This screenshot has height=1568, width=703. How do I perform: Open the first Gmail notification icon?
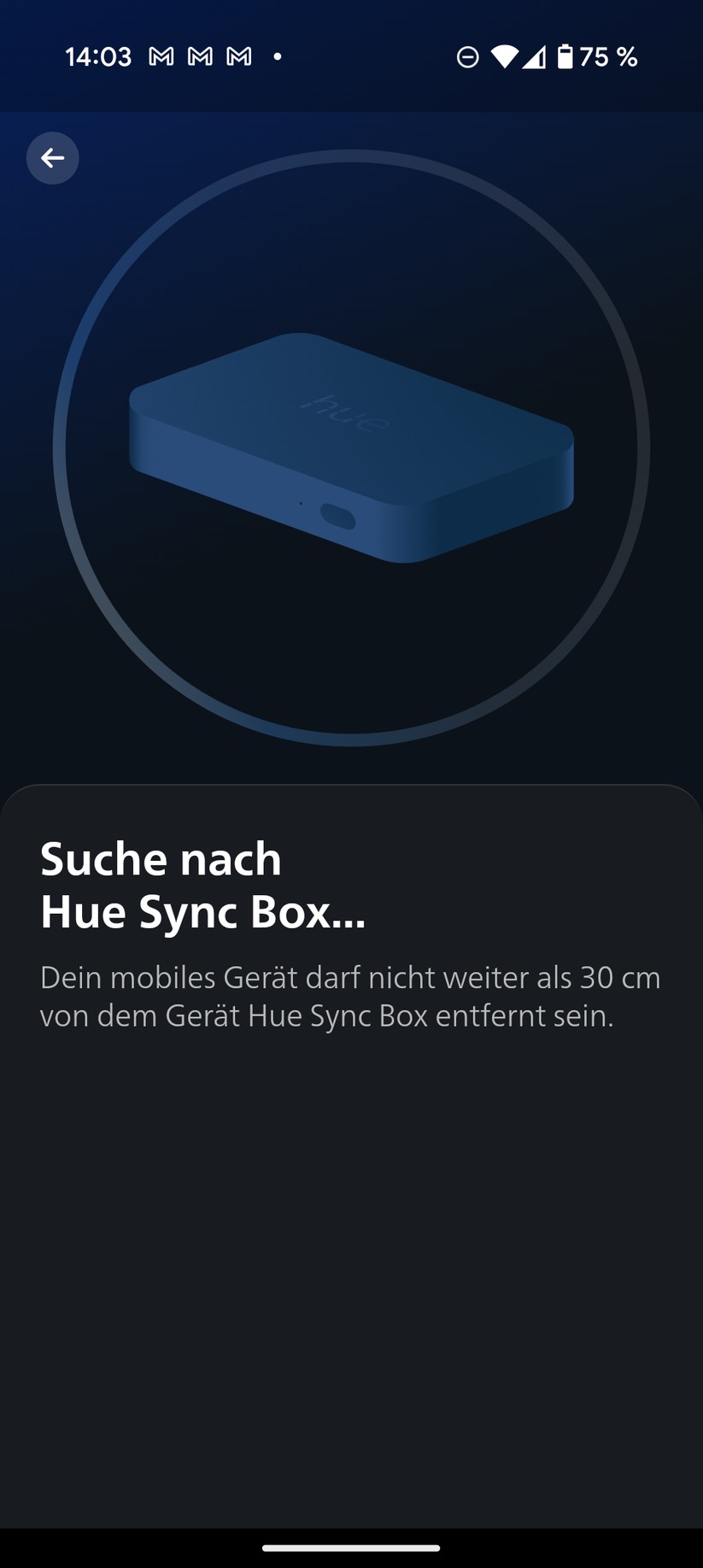click(160, 56)
